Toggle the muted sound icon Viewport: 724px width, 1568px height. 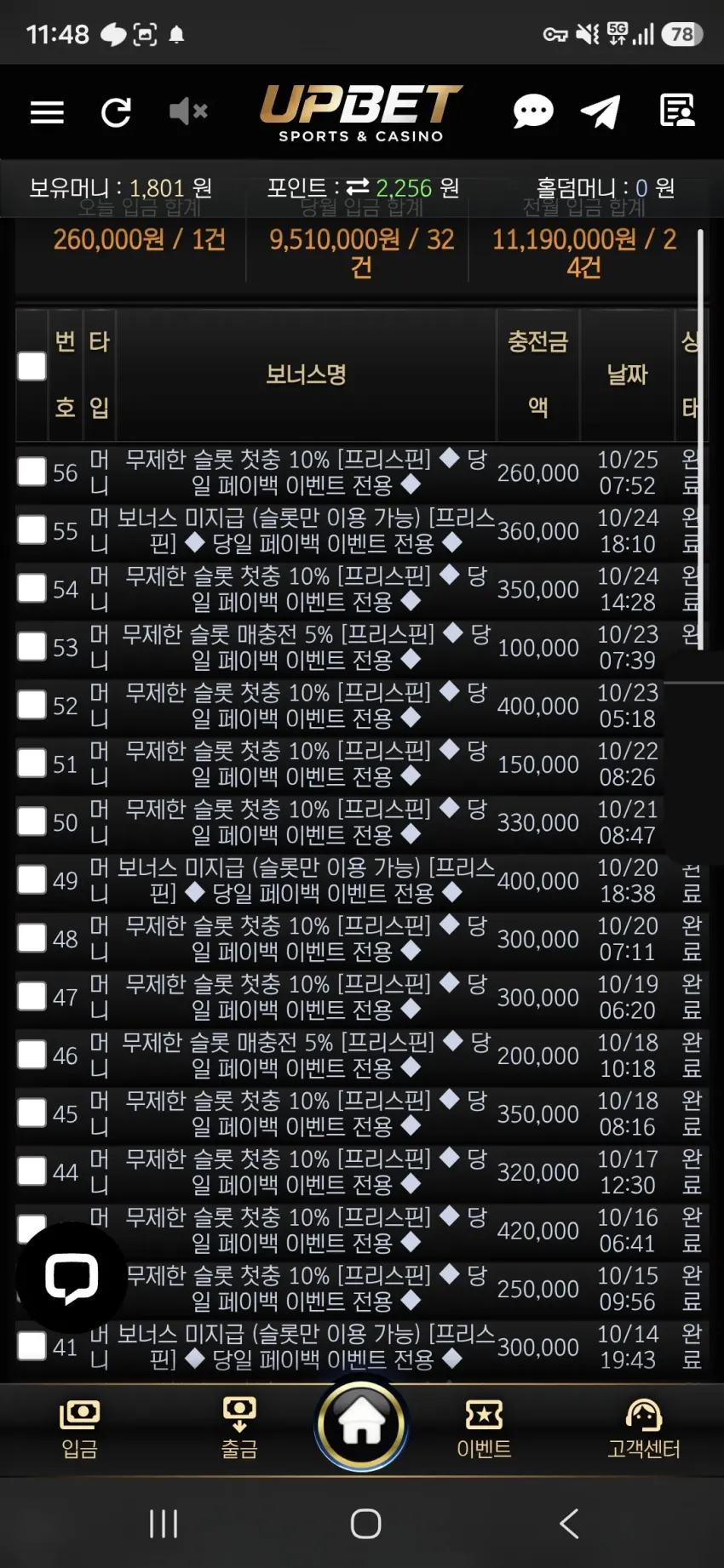pyautogui.click(x=188, y=112)
